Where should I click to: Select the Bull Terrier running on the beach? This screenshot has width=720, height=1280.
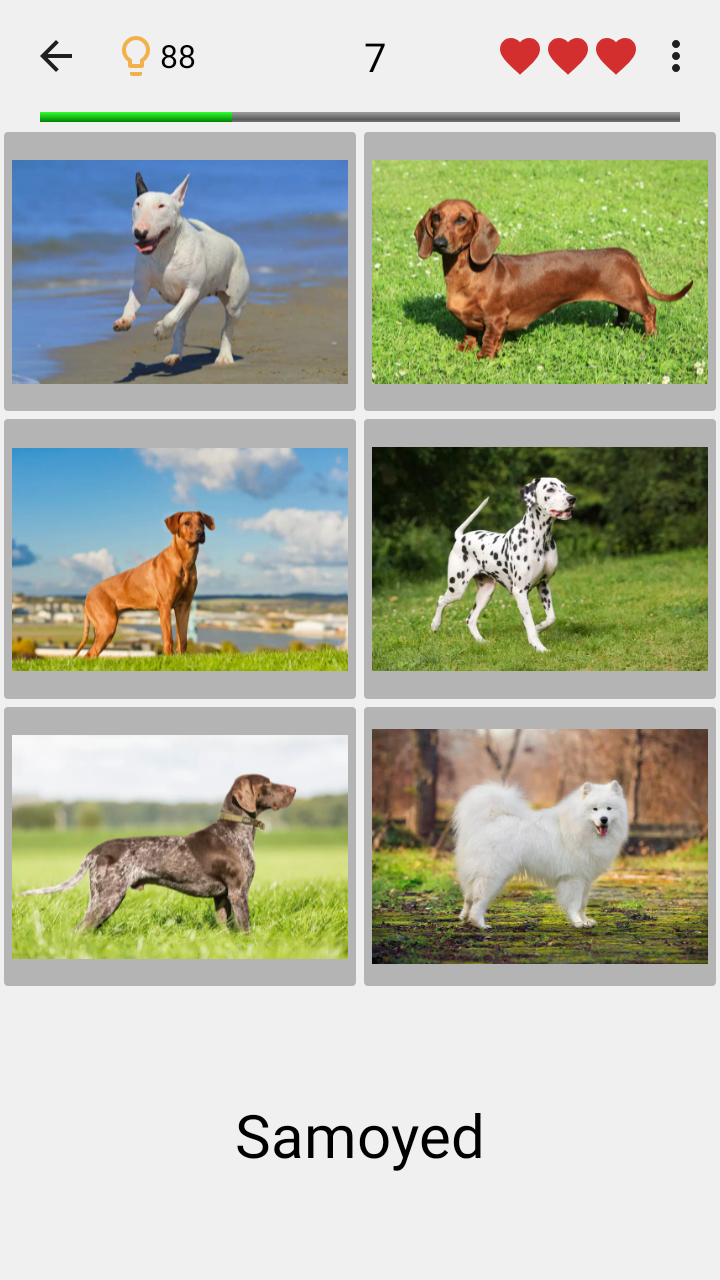click(x=180, y=270)
